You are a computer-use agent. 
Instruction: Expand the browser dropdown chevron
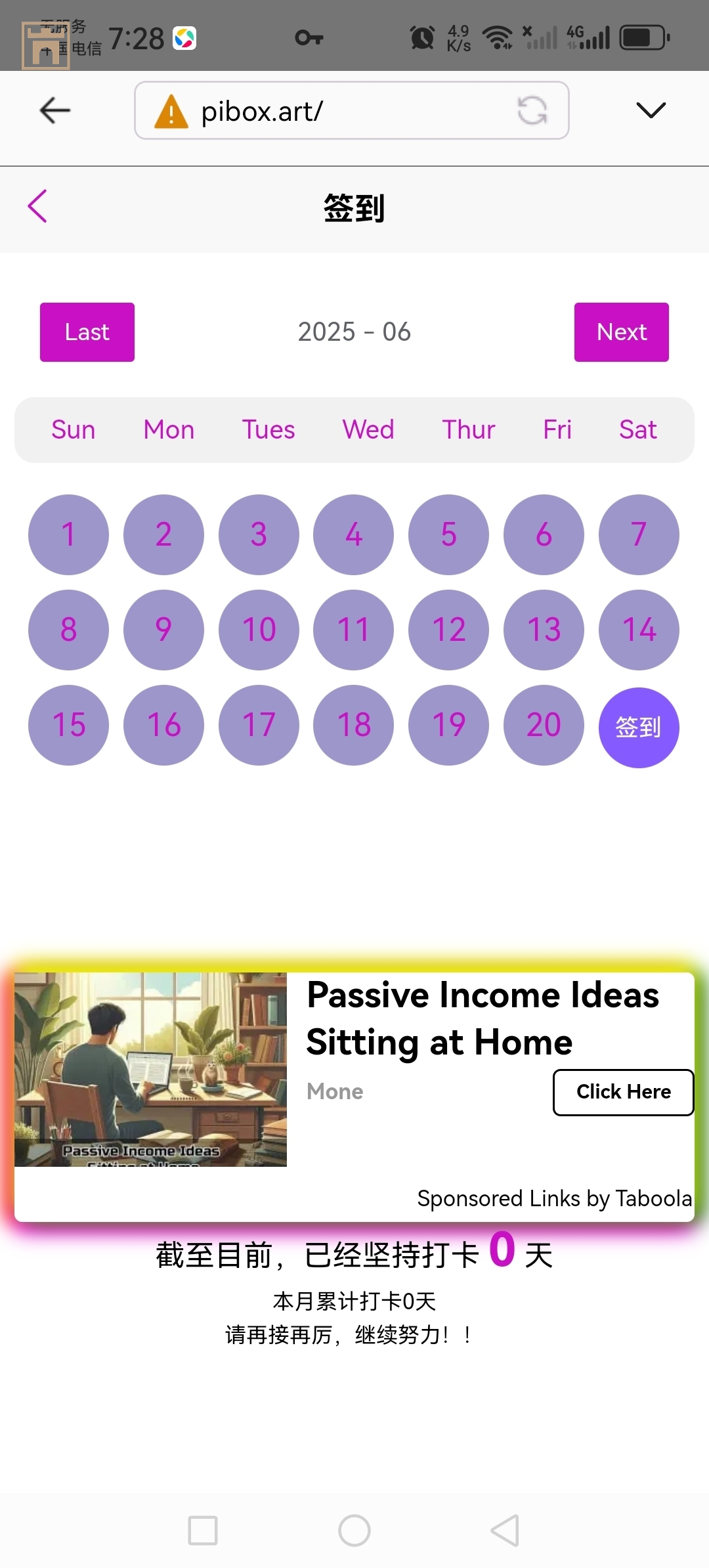point(651,110)
